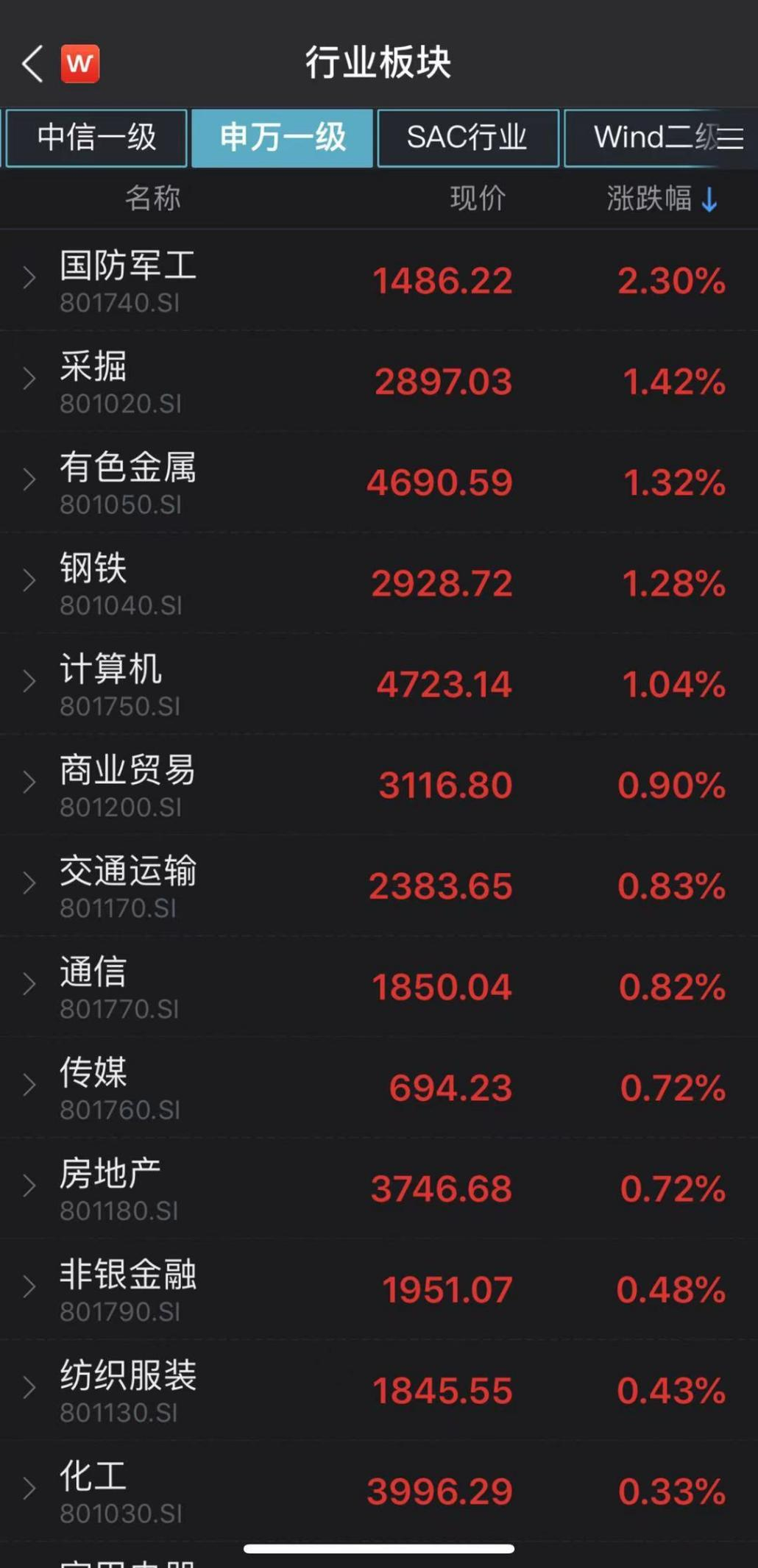Select the 交通运输 row
Screen dimensions: 758x1568
click(379, 885)
